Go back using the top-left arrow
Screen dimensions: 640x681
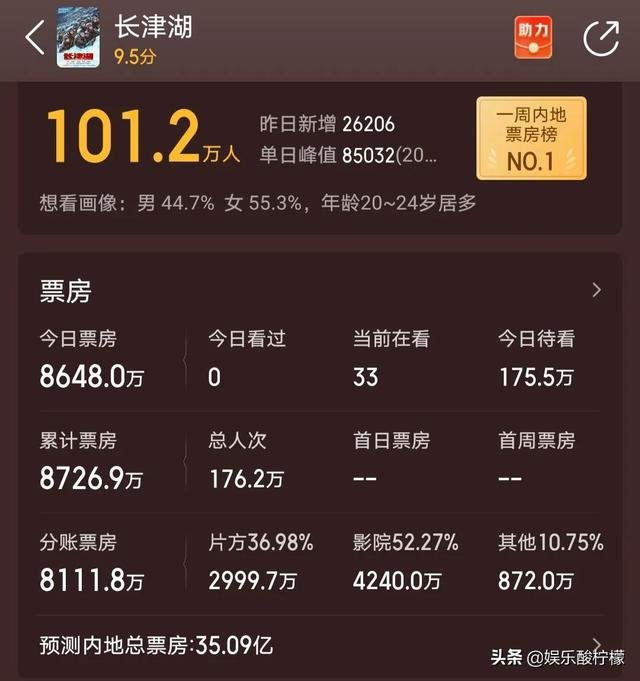[x=35, y=38]
